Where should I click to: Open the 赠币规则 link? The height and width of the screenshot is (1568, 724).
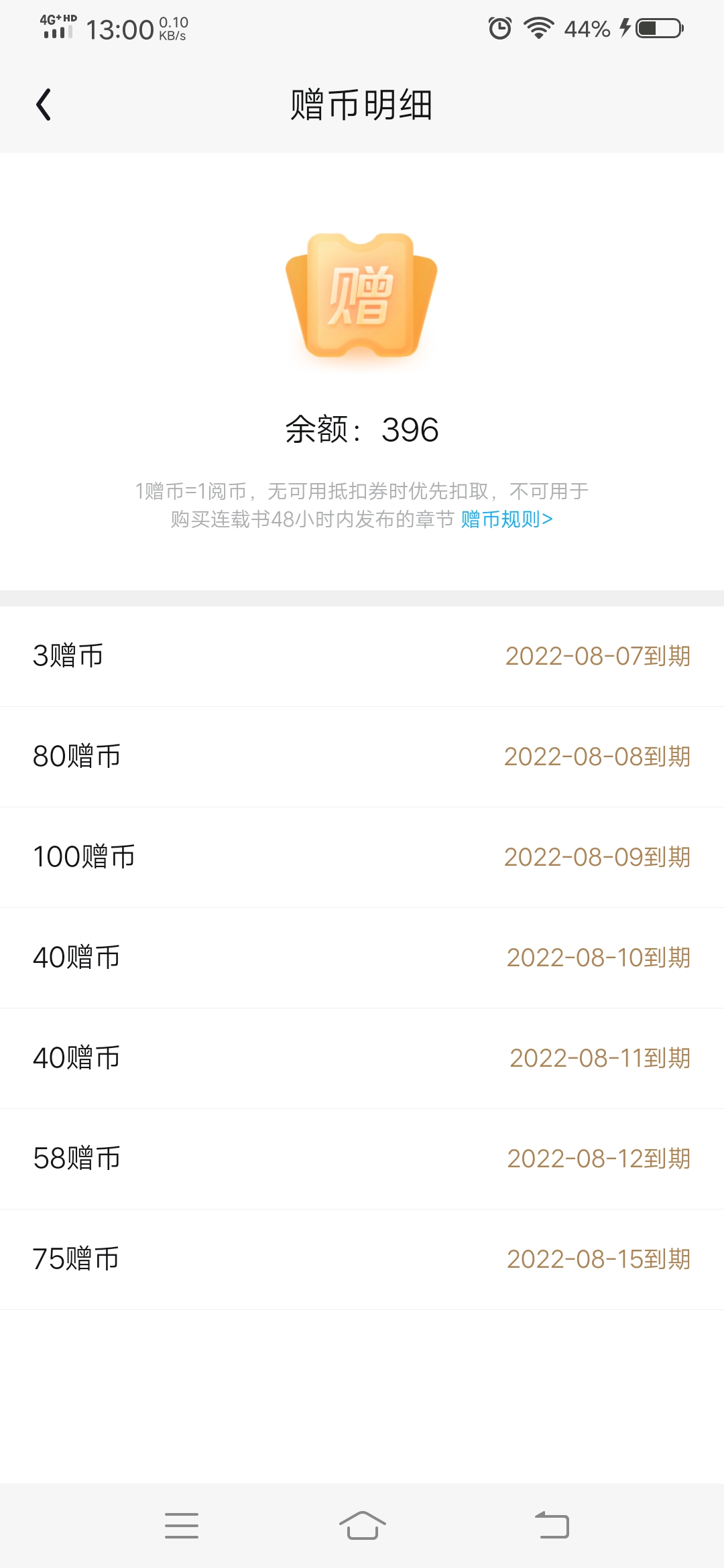coord(506,519)
